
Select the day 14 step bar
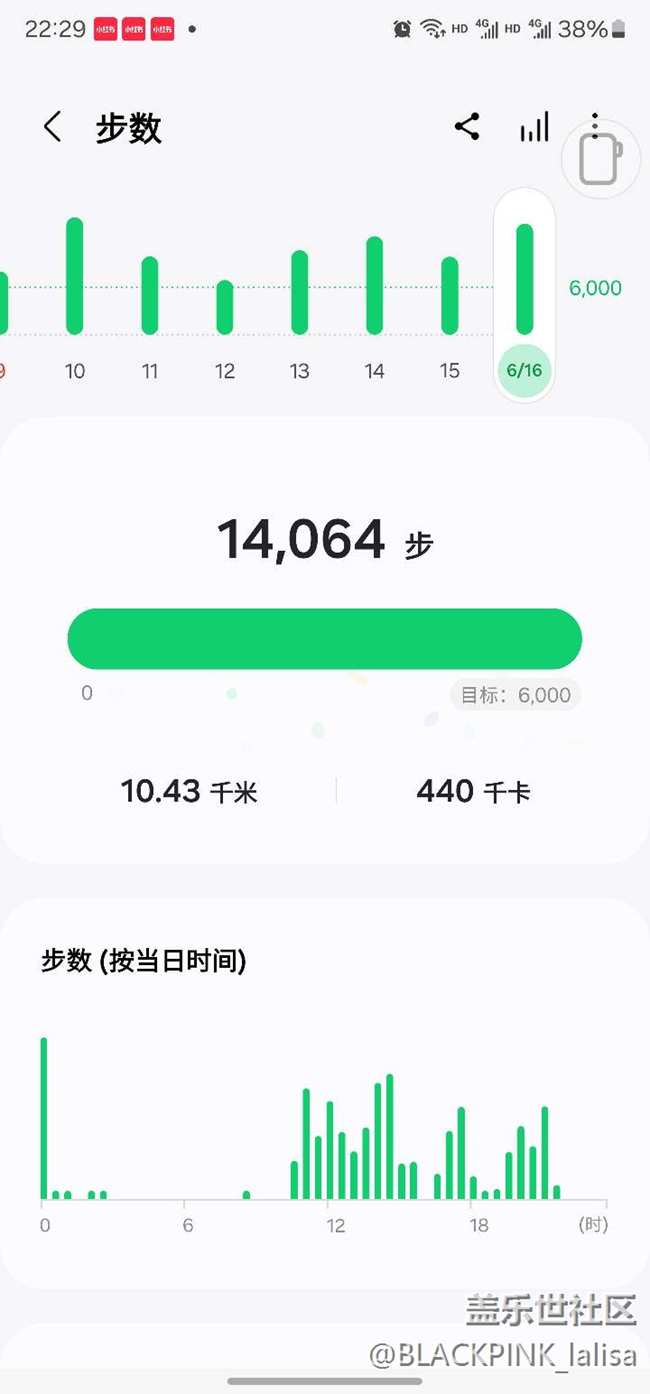pos(375,285)
